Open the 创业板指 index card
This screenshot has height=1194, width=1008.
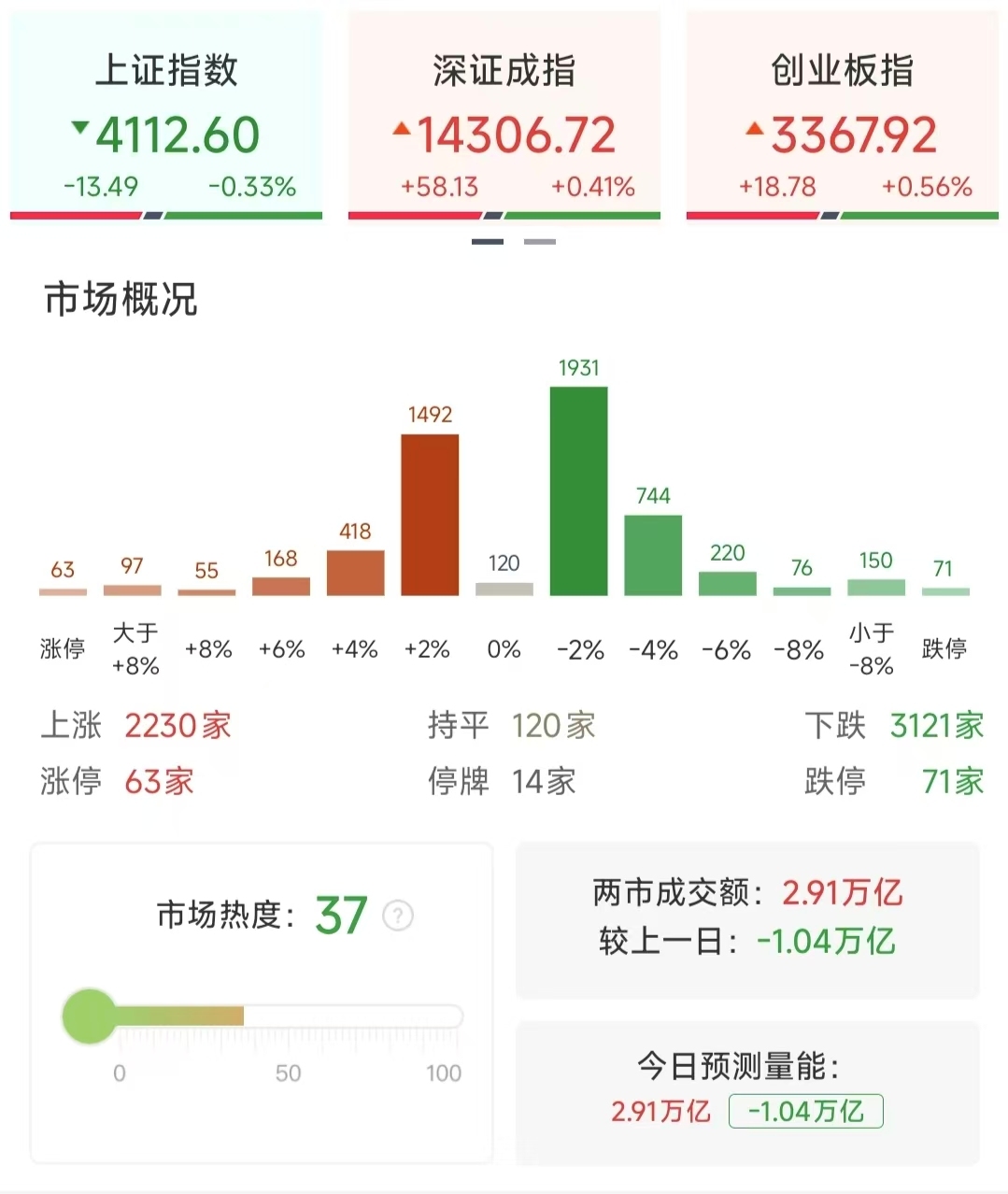(841, 112)
